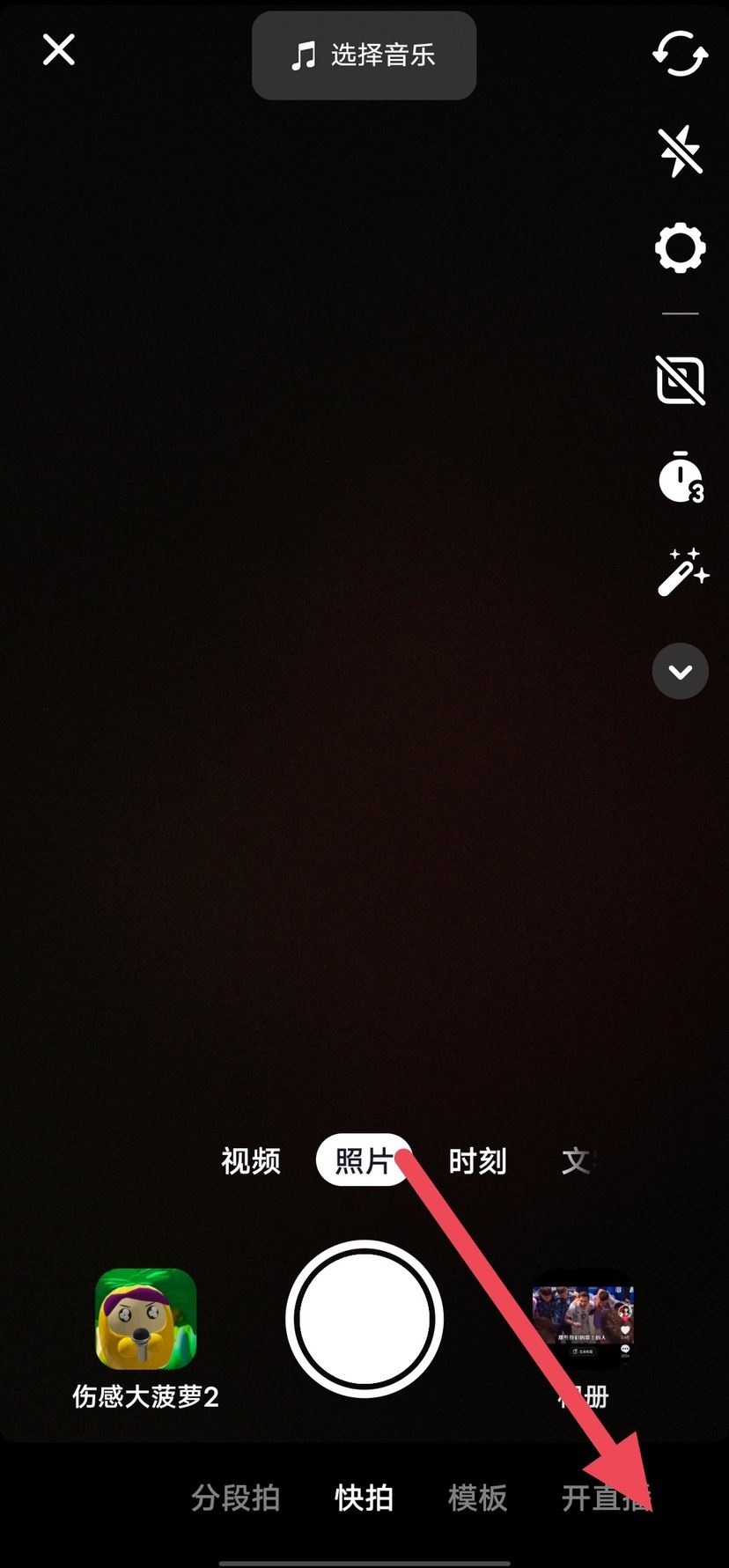Expand more tools with down chevron
This screenshot has height=1568, width=729.
tap(680, 672)
